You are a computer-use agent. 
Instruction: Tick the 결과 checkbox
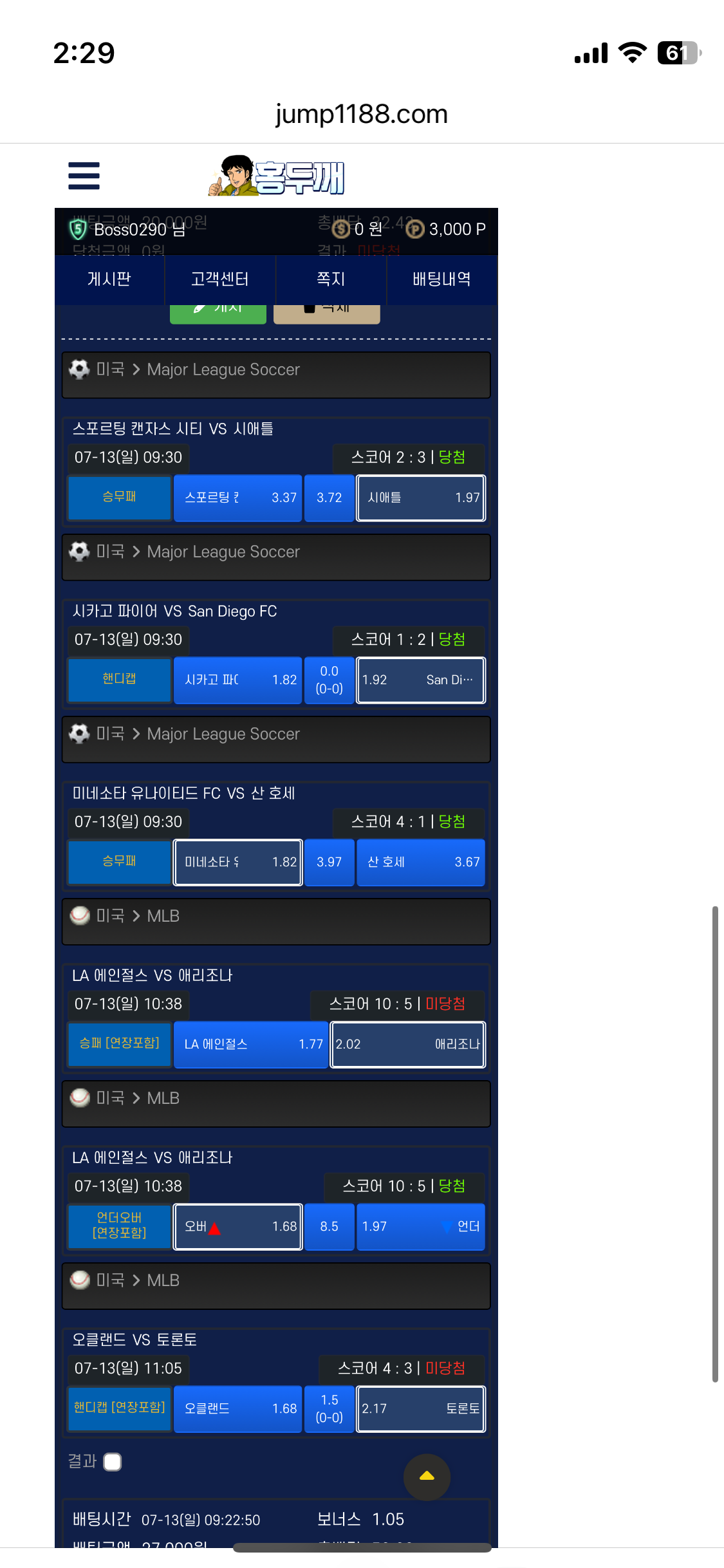[x=113, y=1462]
